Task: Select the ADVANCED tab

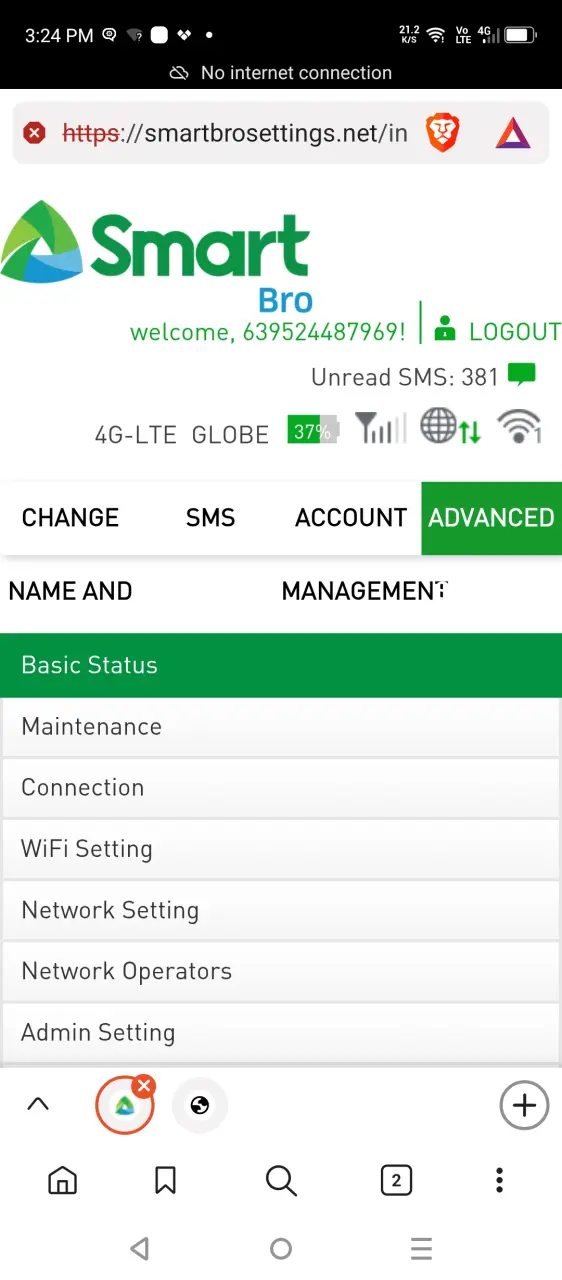Action: [x=491, y=517]
